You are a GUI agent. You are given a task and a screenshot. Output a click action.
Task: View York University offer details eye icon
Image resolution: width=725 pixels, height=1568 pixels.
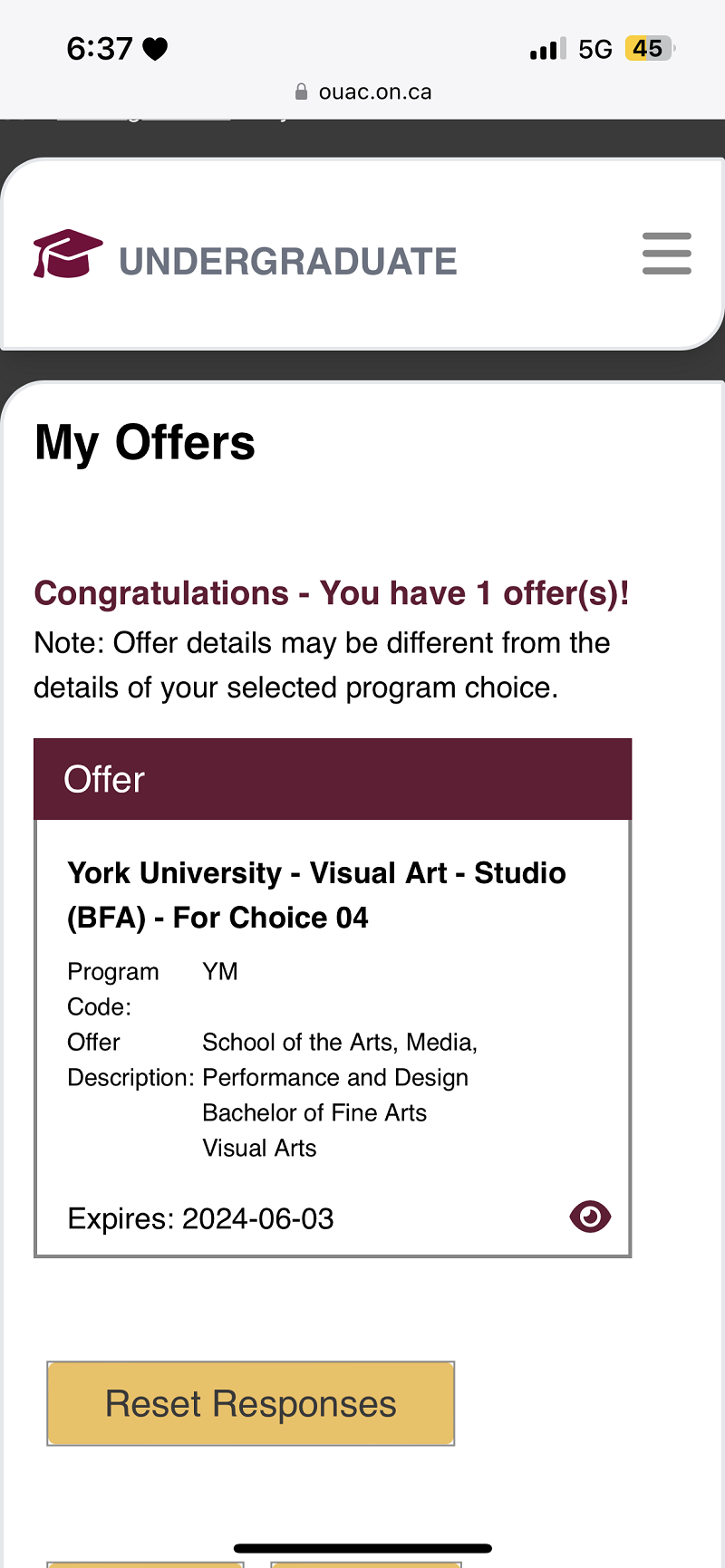click(590, 1217)
